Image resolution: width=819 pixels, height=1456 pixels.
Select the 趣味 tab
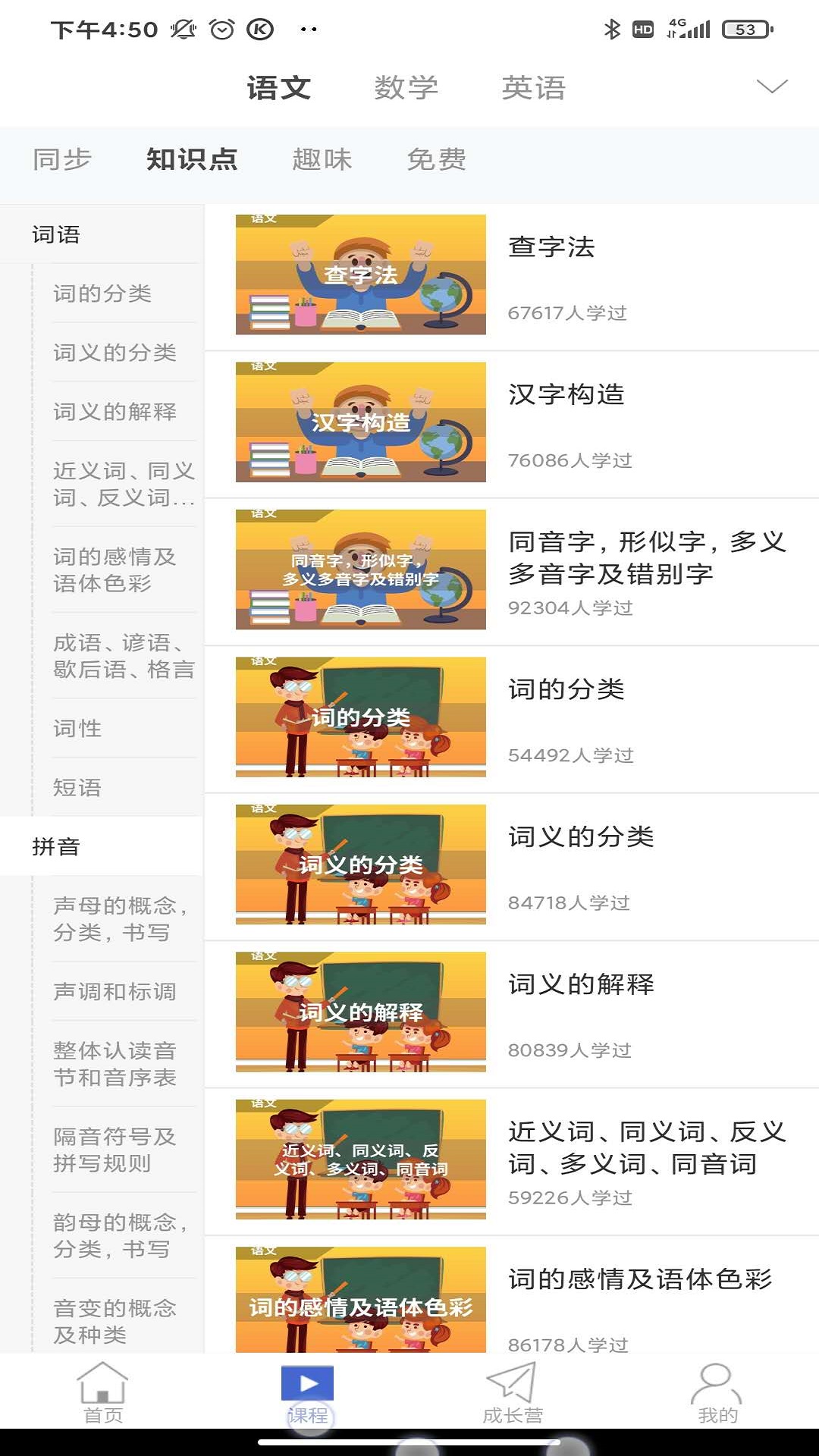pyautogui.click(x=322, y=159)
